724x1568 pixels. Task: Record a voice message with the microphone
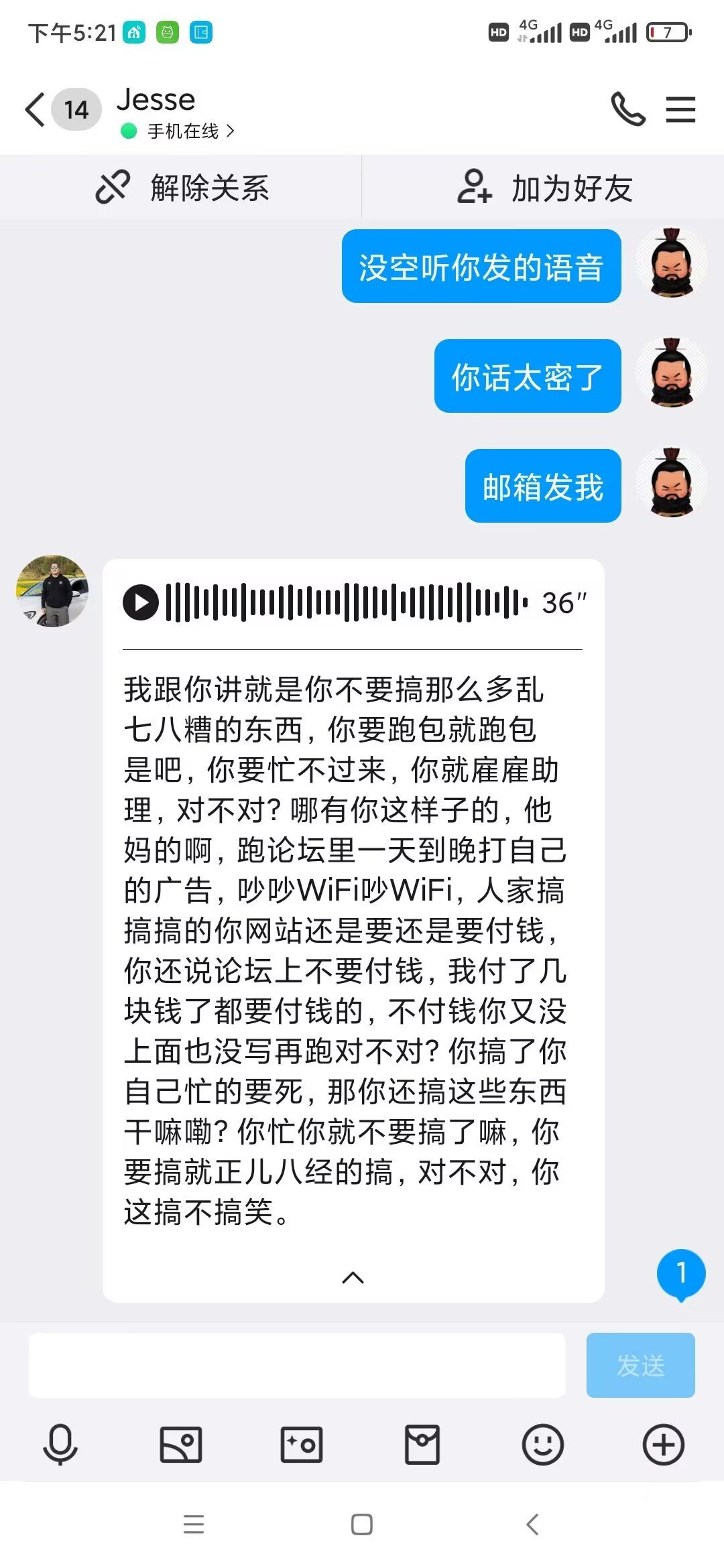pos(60,1445)
